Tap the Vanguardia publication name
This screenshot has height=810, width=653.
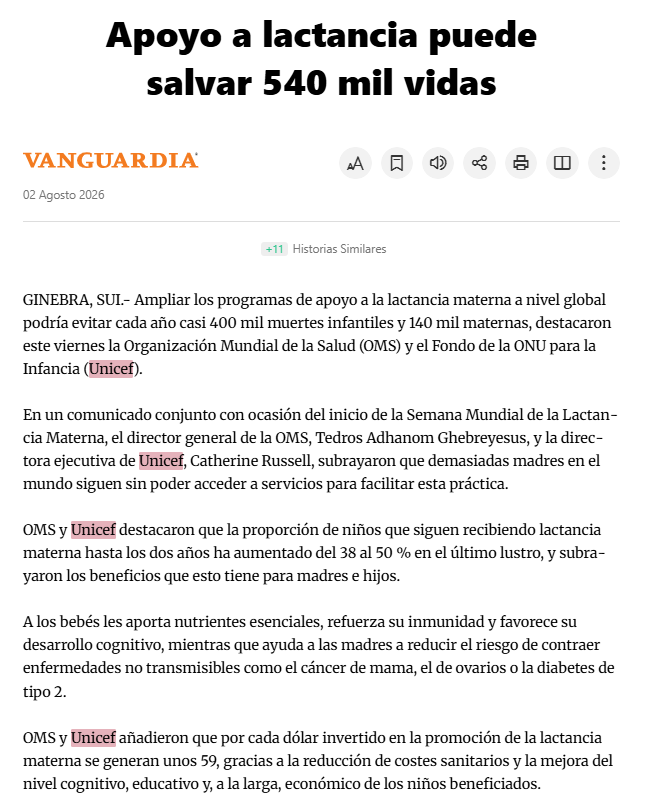110,160
